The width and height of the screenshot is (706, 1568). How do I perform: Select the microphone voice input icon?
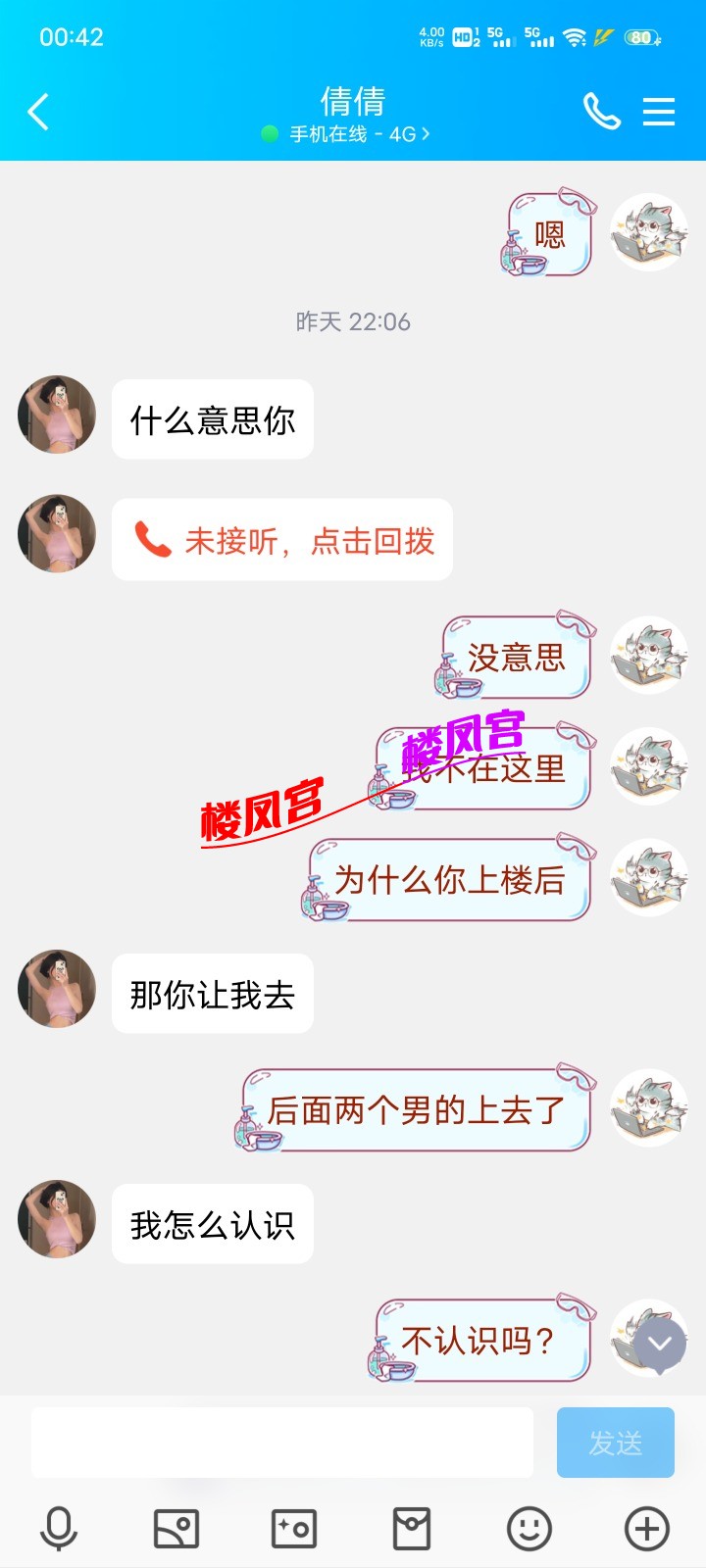(x=59, y=1527)
